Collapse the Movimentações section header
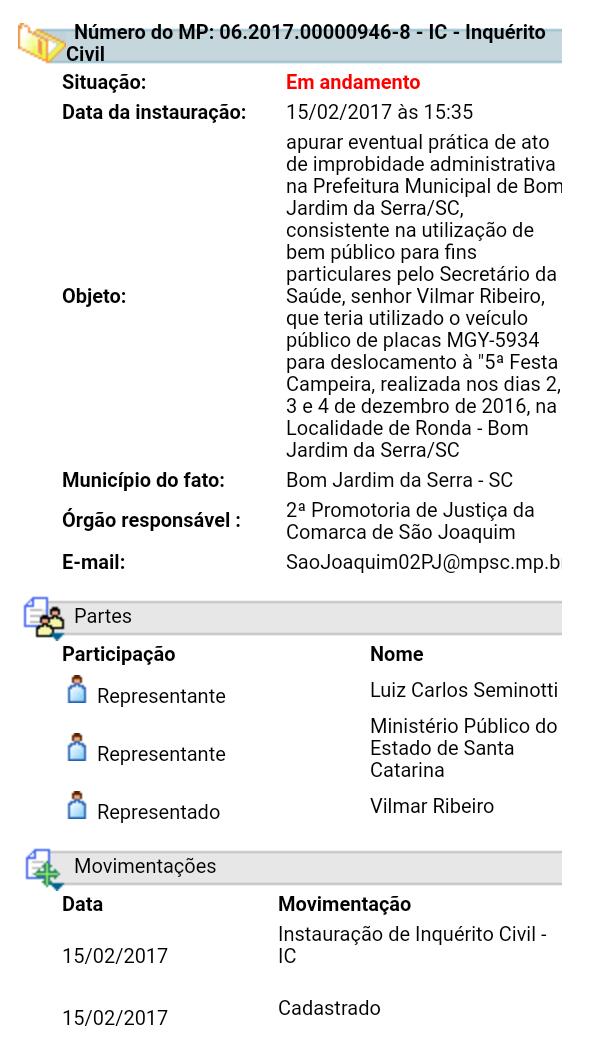 (x=293, y=866)
